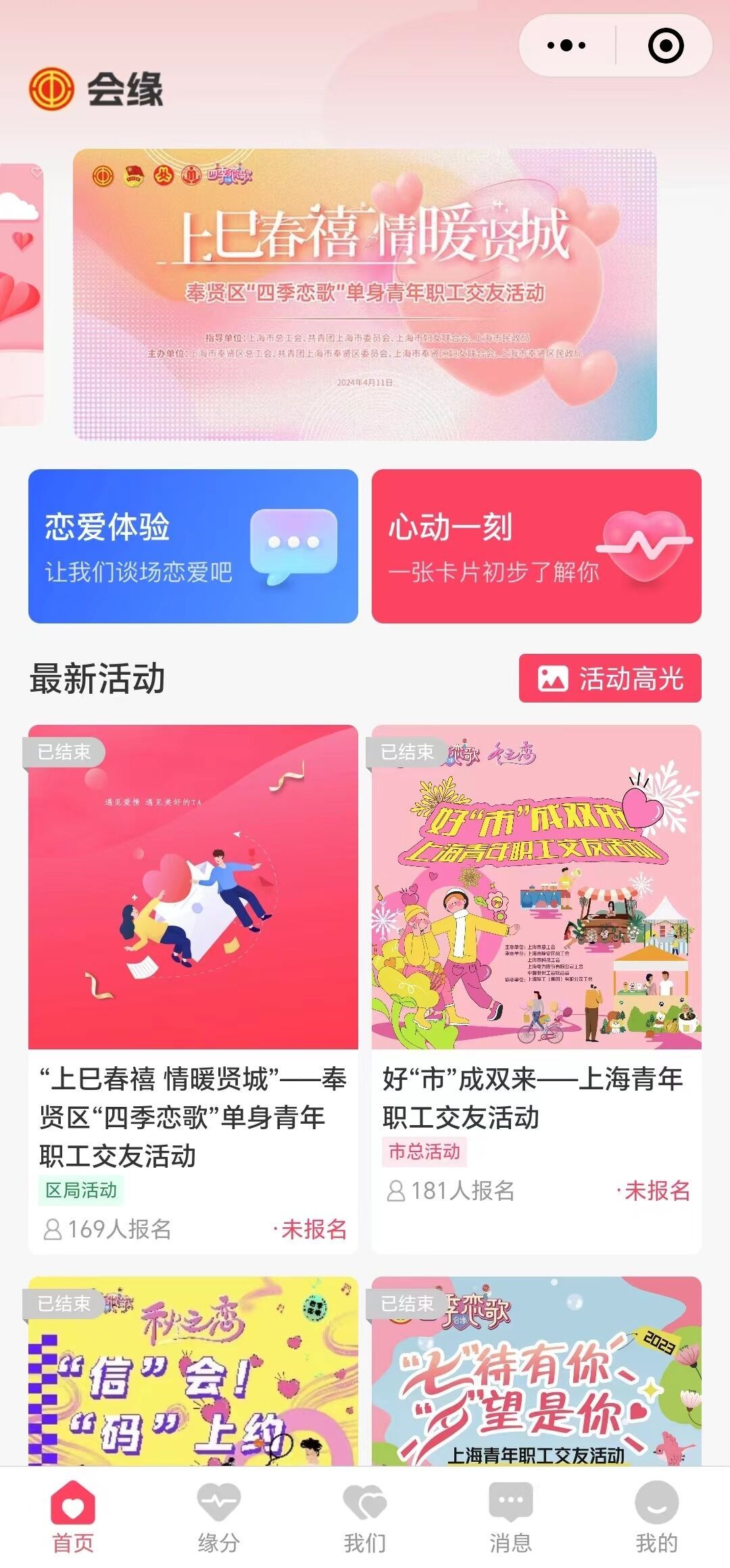This screenshot has width=730, height=1568.
Task: Close the mini program with the circle button
Action: (x=665, y=46)
